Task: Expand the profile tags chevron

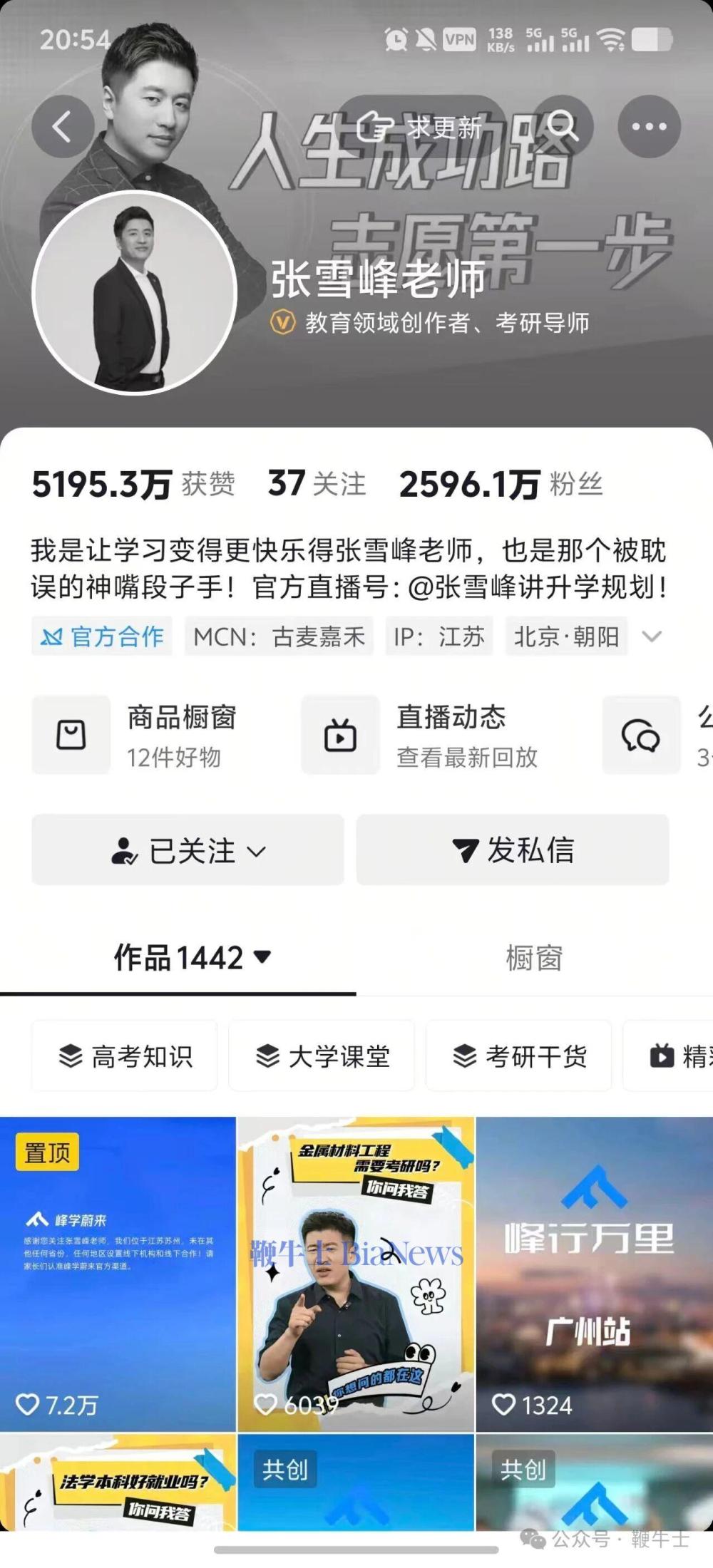Action: tap(652, 636)
